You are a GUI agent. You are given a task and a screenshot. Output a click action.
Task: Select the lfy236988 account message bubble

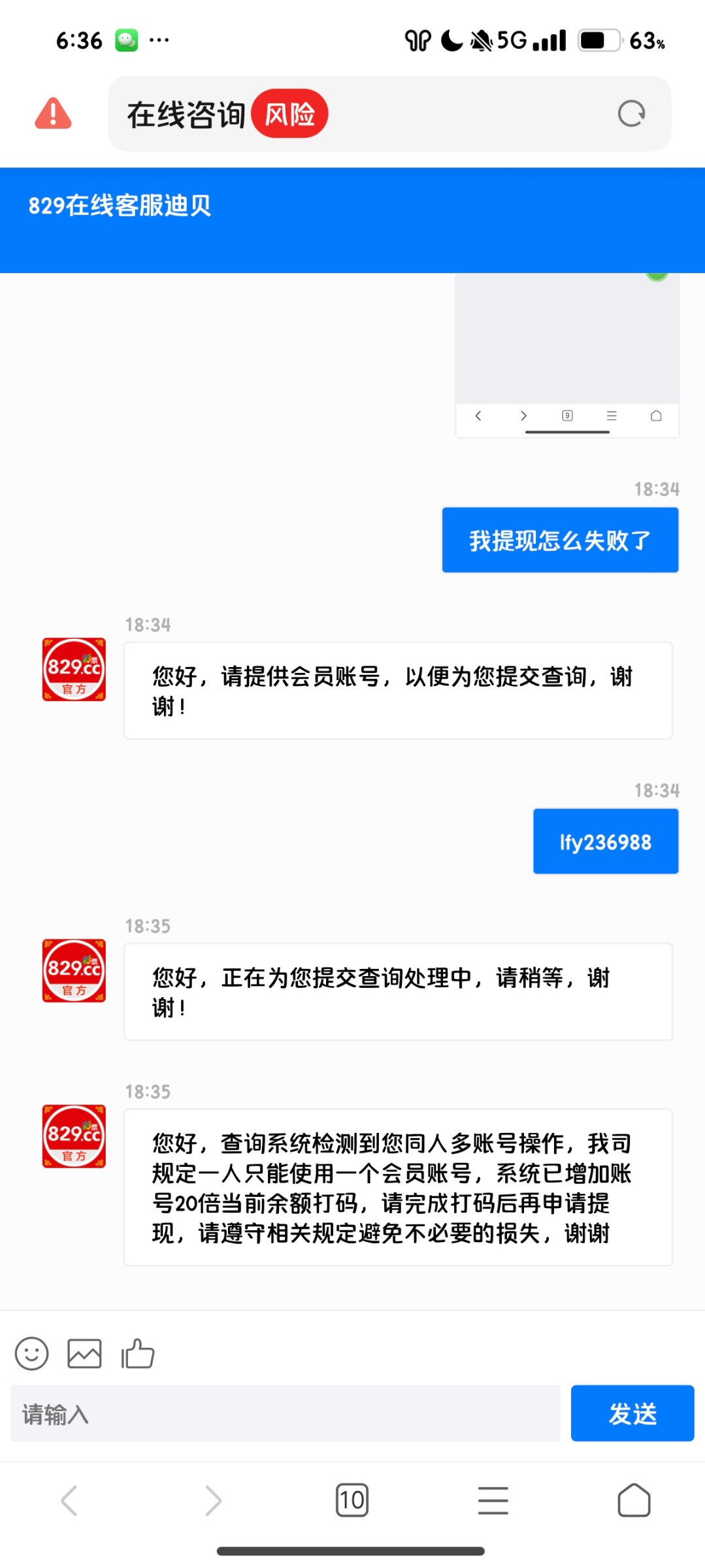click(605, 841)
